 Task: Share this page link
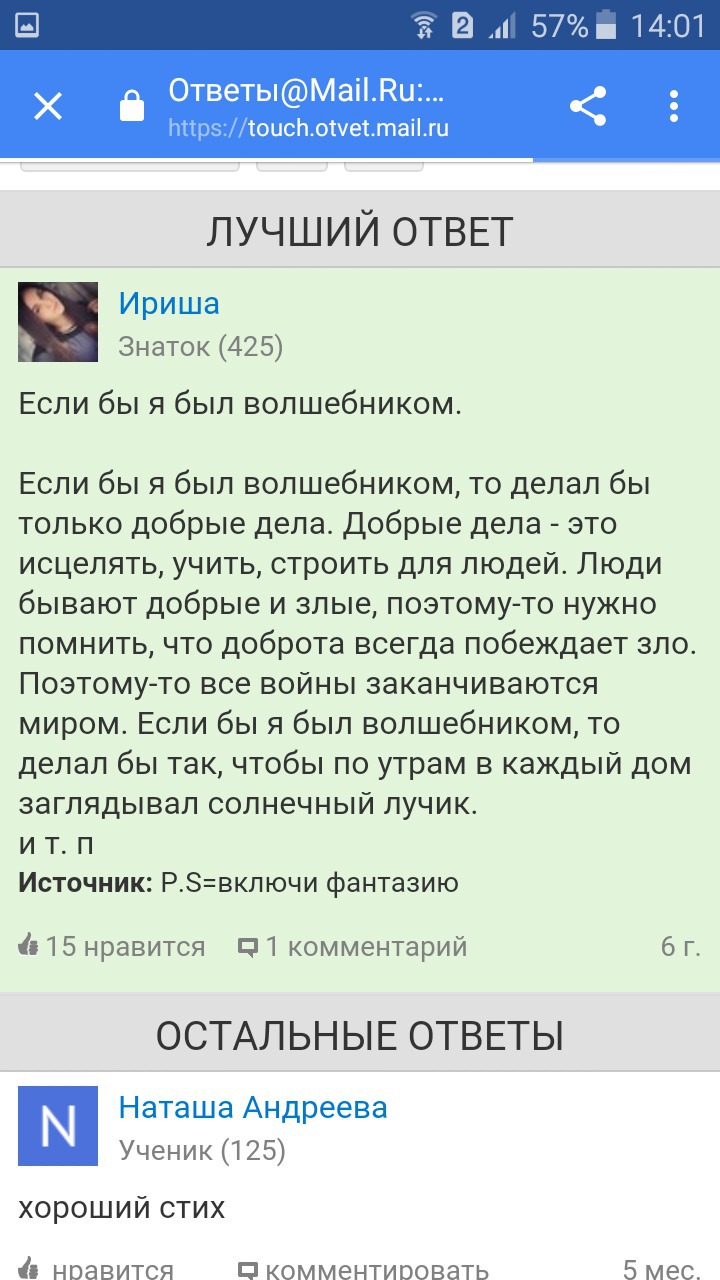tap(588, 106)
